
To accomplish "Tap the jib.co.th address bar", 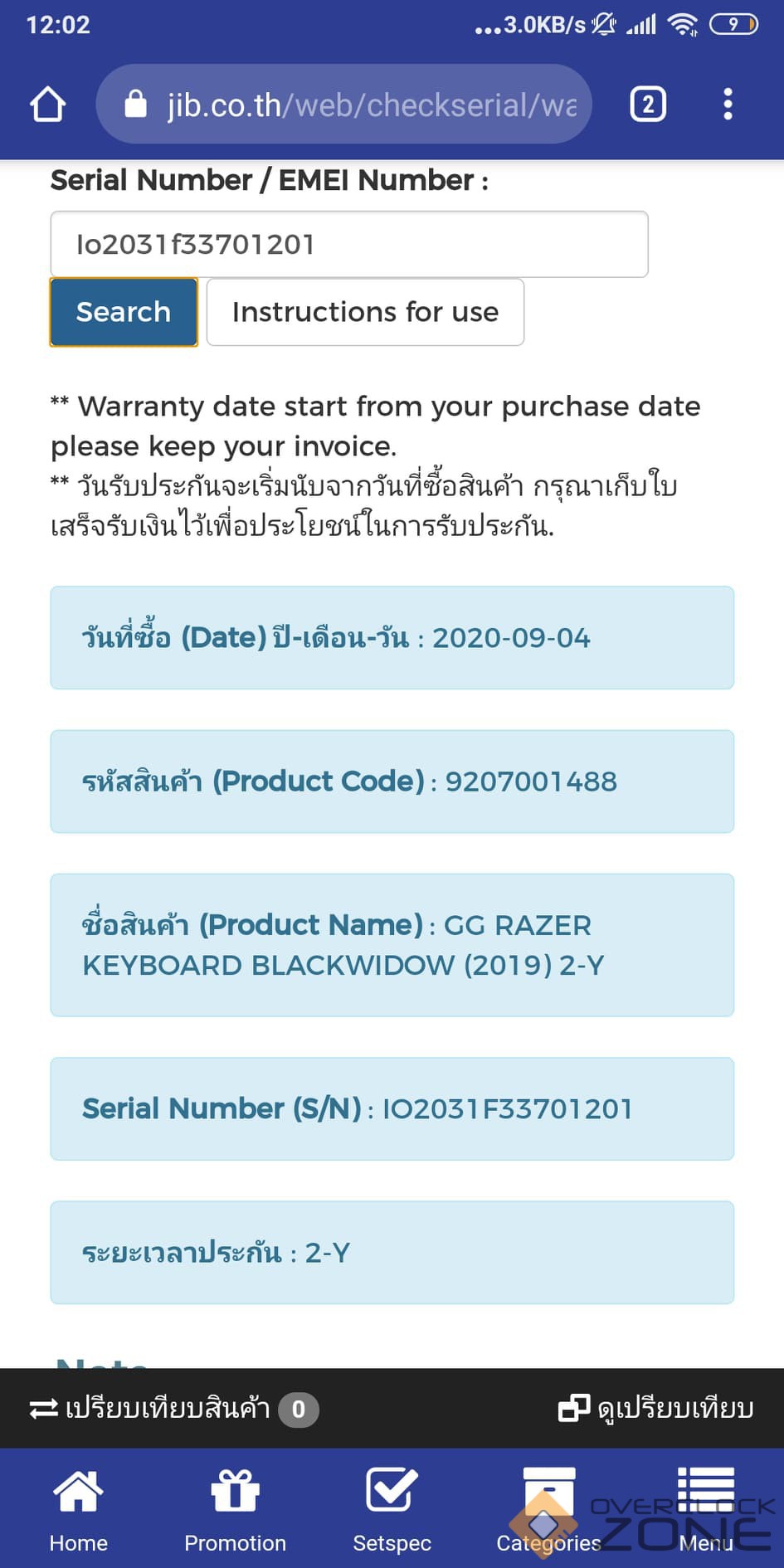I will tap(344, 105).
